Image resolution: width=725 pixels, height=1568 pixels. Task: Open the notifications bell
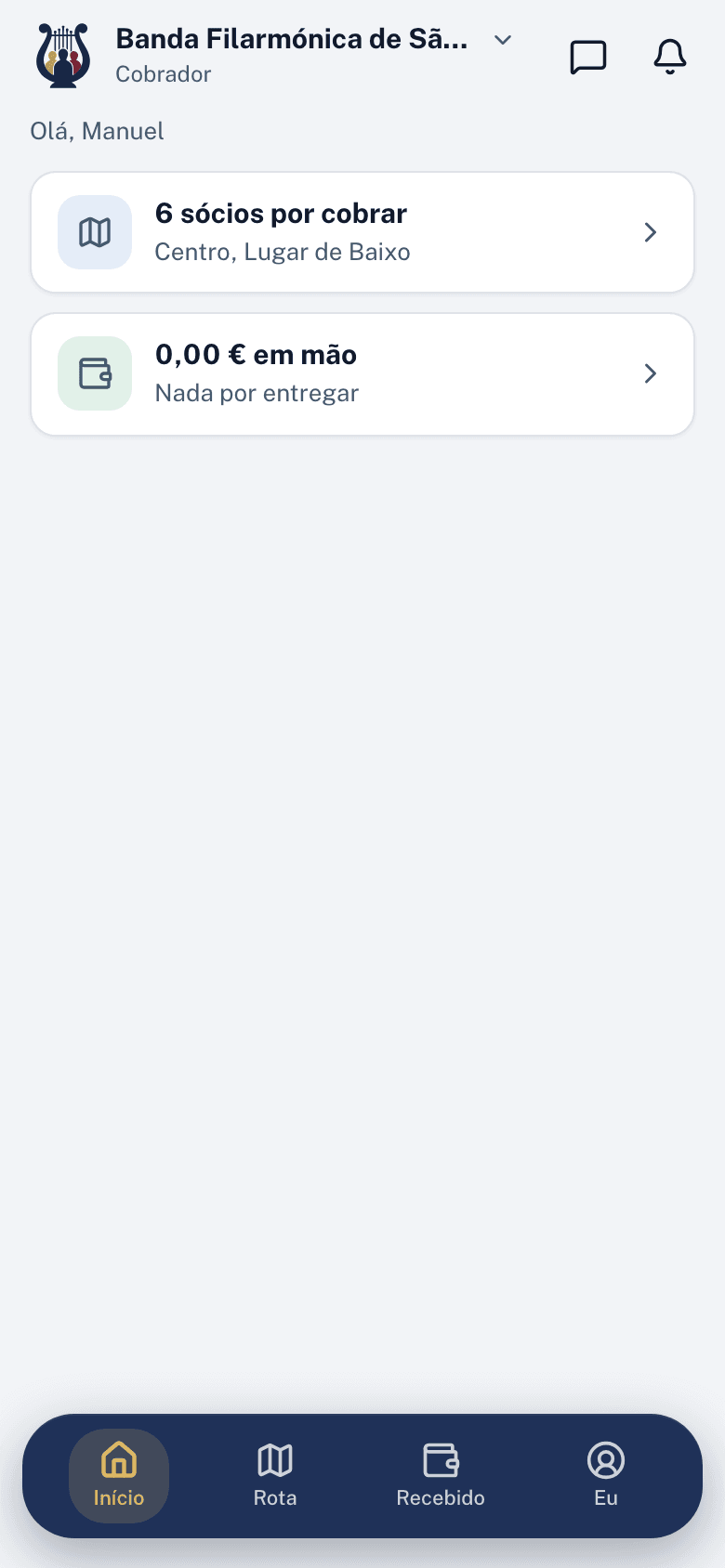(x=669, y=57)
